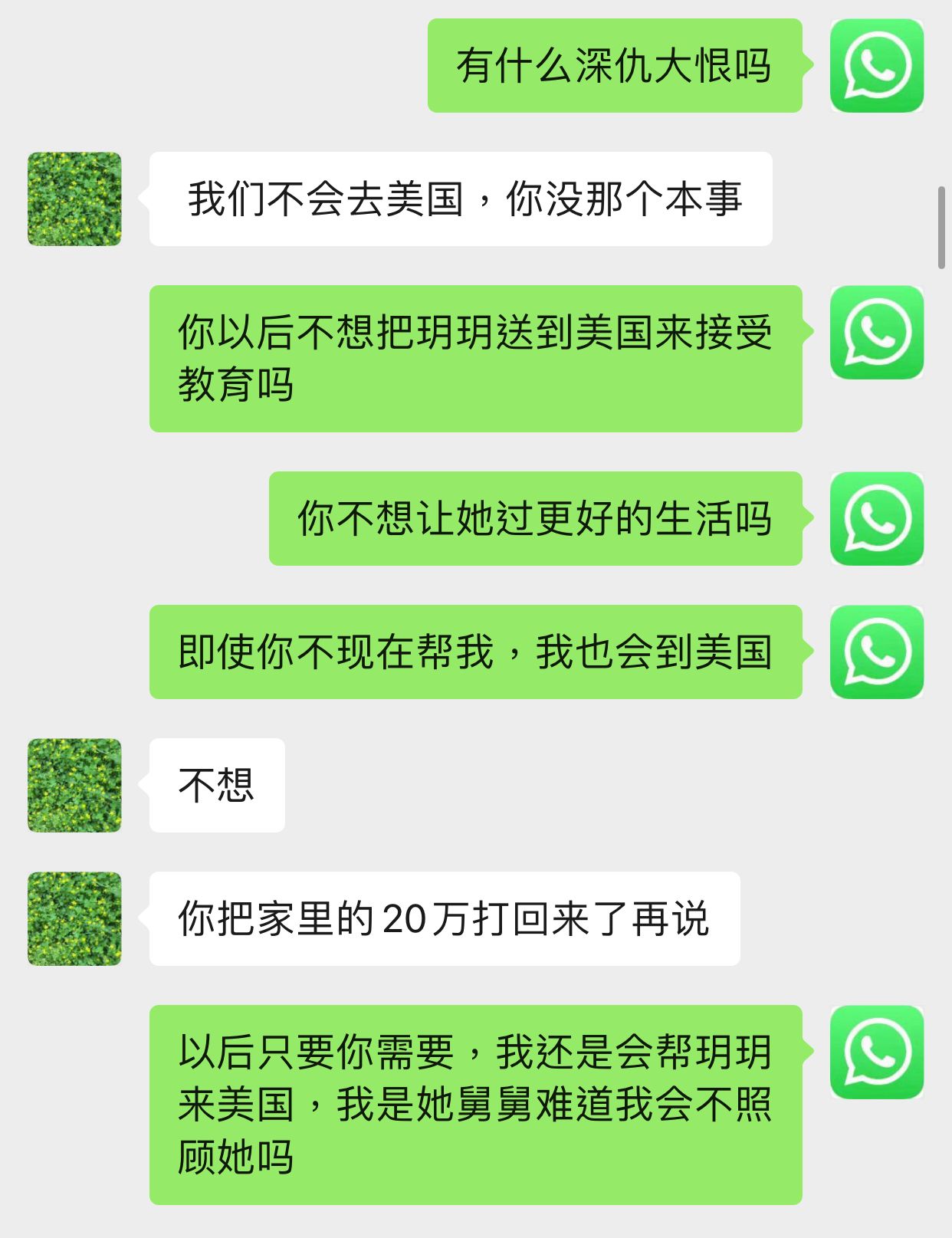Image resolution: width=952 pixels, height=1238 pixels.
Task: Tap own avatar beside 即使你不现在帮我 message
Action: point(877,652)
